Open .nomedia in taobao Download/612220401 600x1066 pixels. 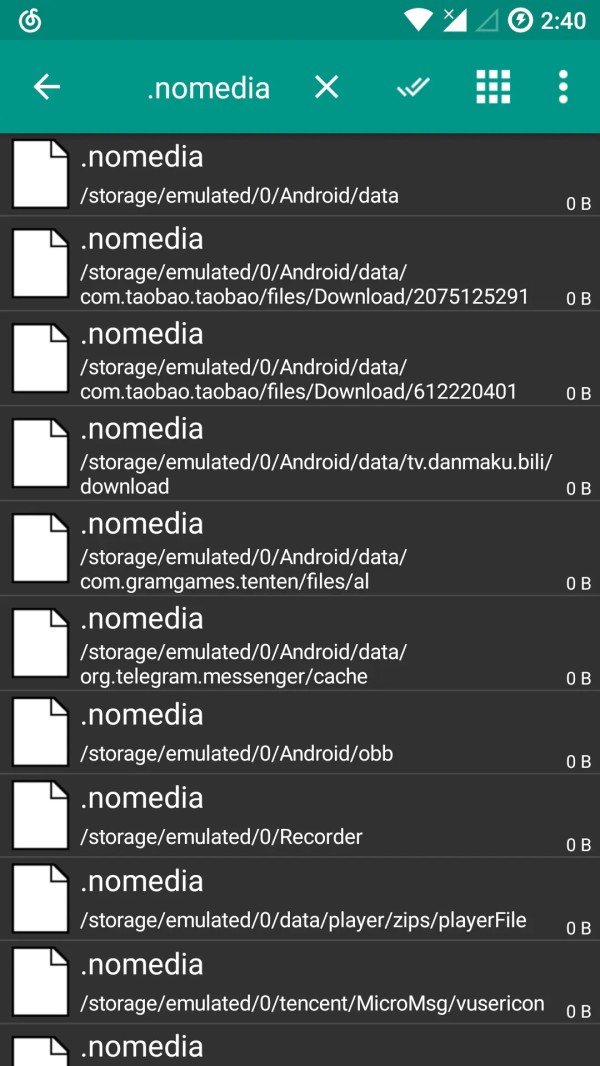[300, 359]
